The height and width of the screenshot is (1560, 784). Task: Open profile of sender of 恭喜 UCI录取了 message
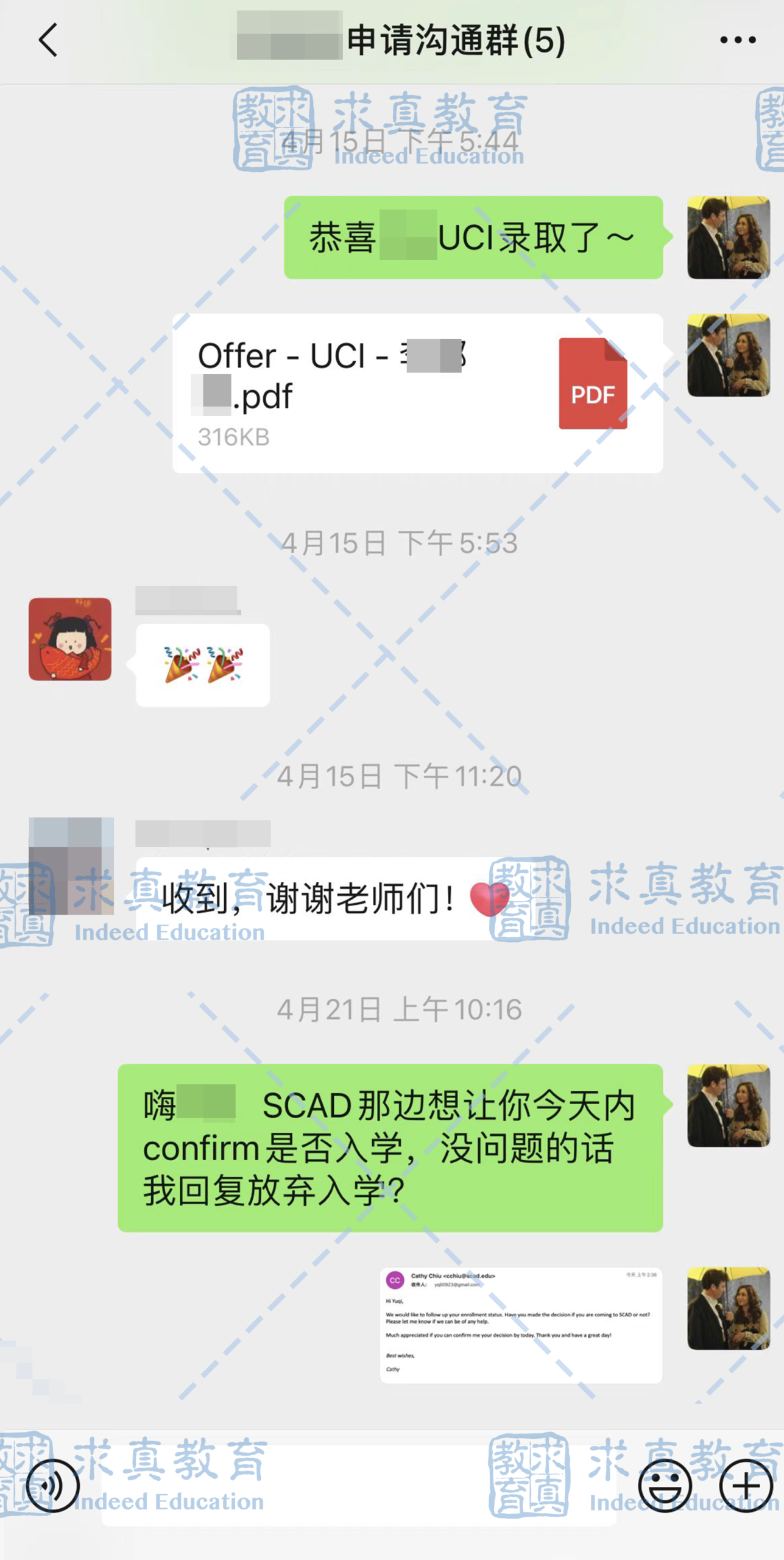click(x=729, y=238)
